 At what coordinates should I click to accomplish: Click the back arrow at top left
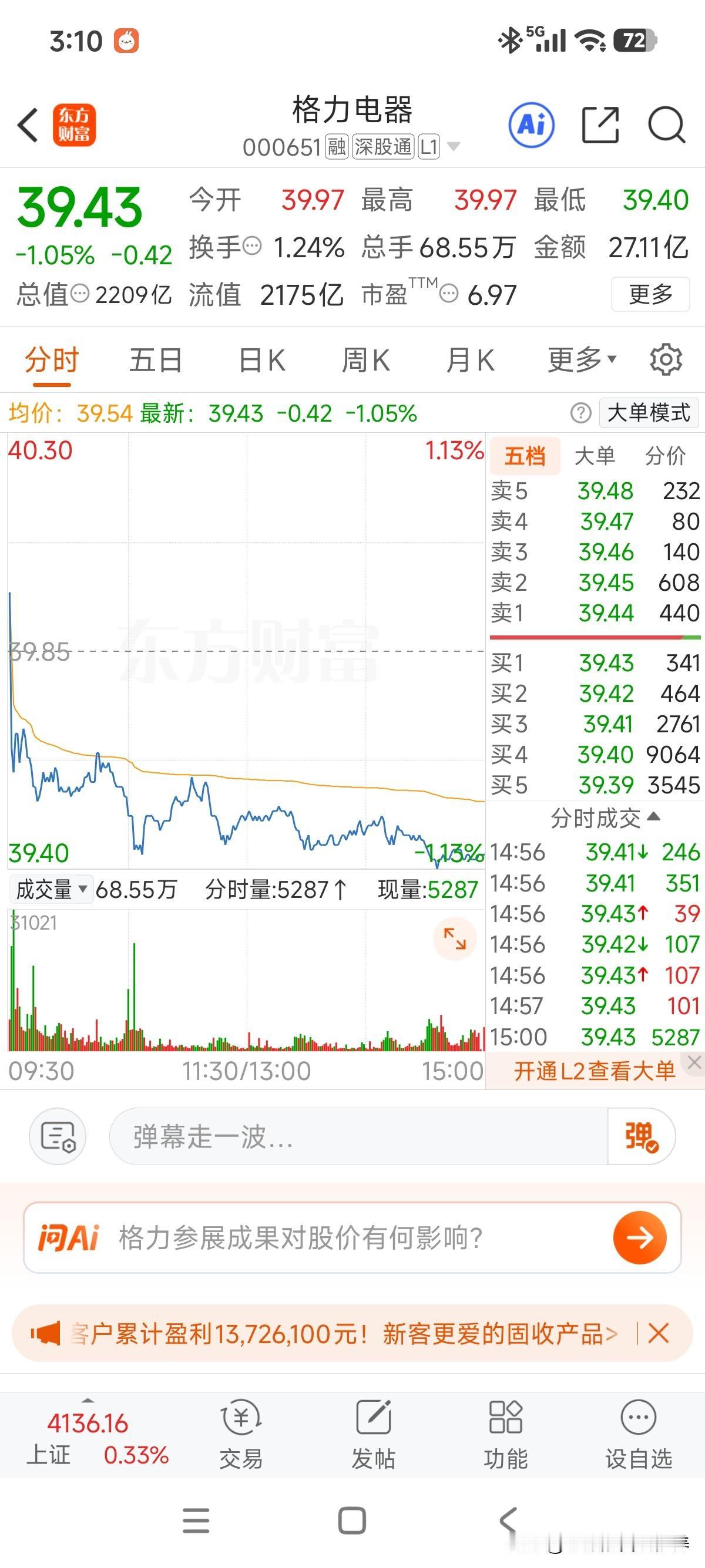28,123
